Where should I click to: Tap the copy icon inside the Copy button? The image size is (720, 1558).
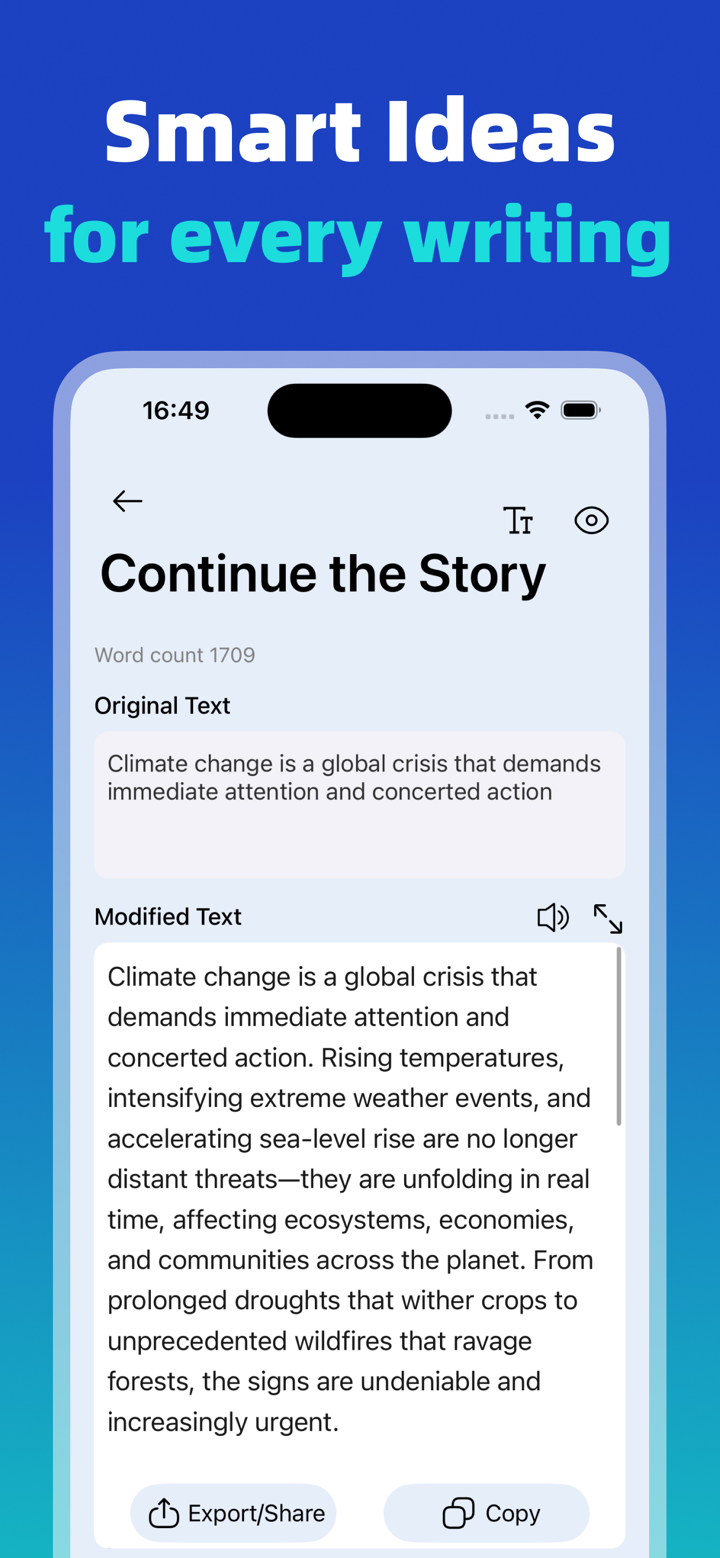[459, 1512]
